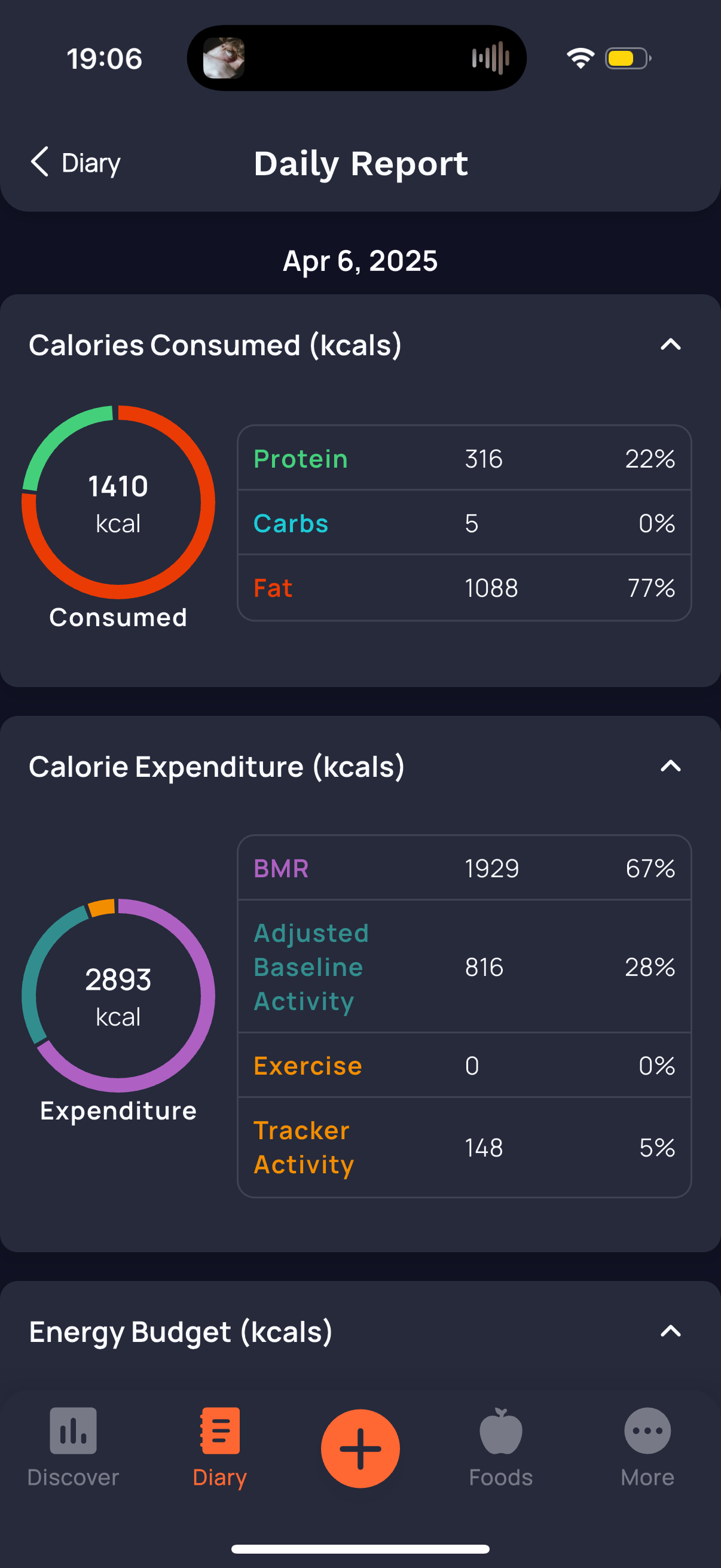Tap the orange plus add button
Viewport: 721px width, 1568px height.
360,1448
